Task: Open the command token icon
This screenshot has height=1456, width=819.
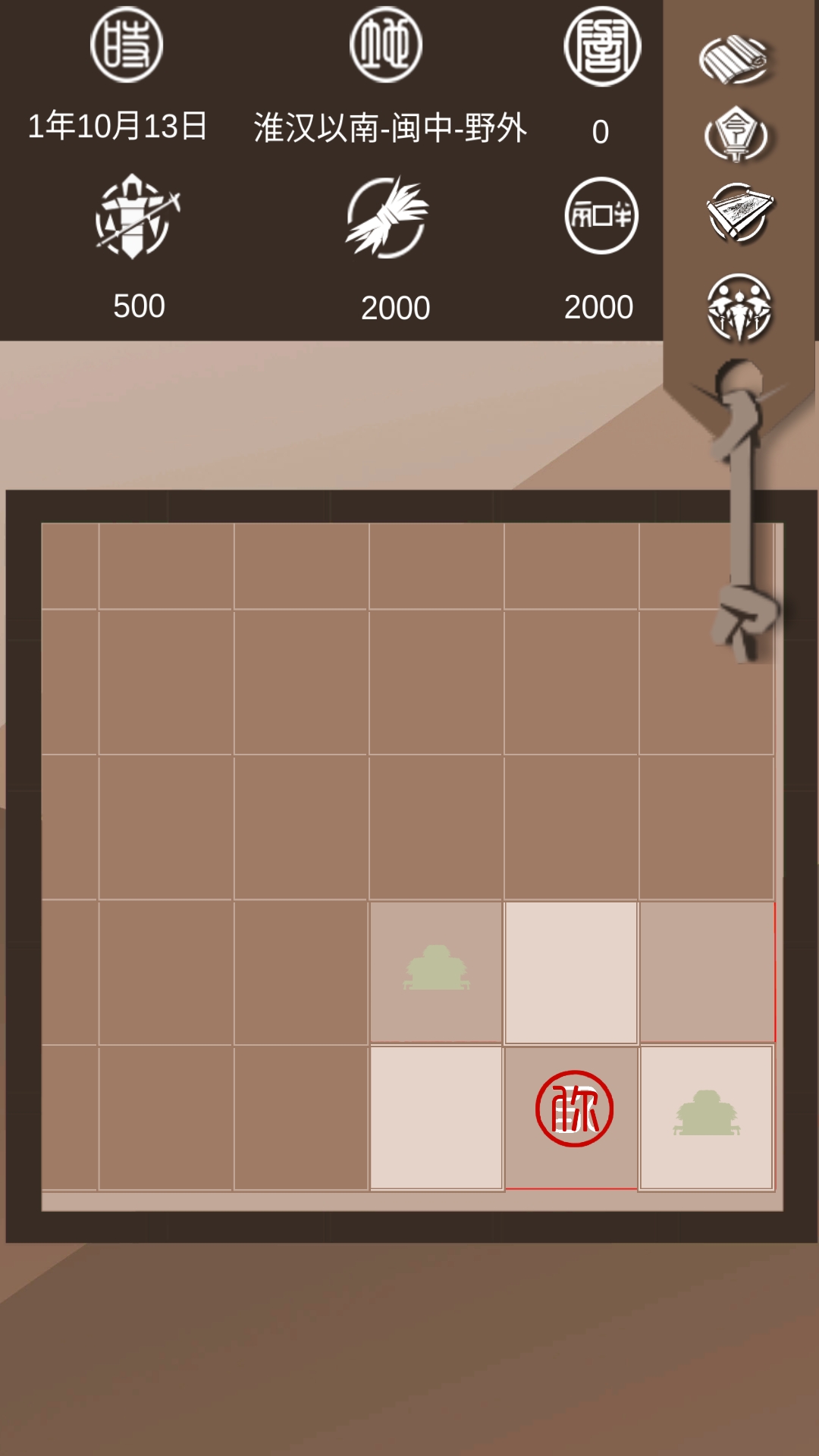Action: [736, 135]
